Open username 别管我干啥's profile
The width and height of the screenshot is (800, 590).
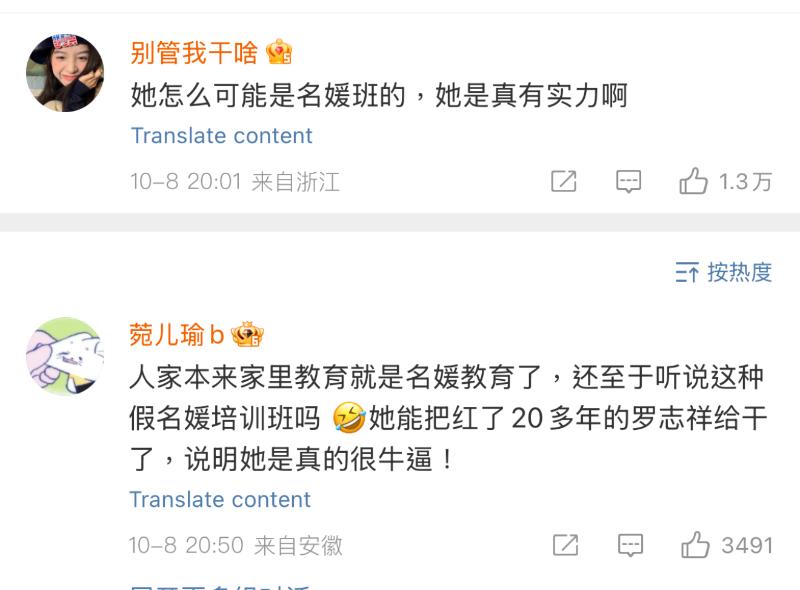(x=194, y=52)
